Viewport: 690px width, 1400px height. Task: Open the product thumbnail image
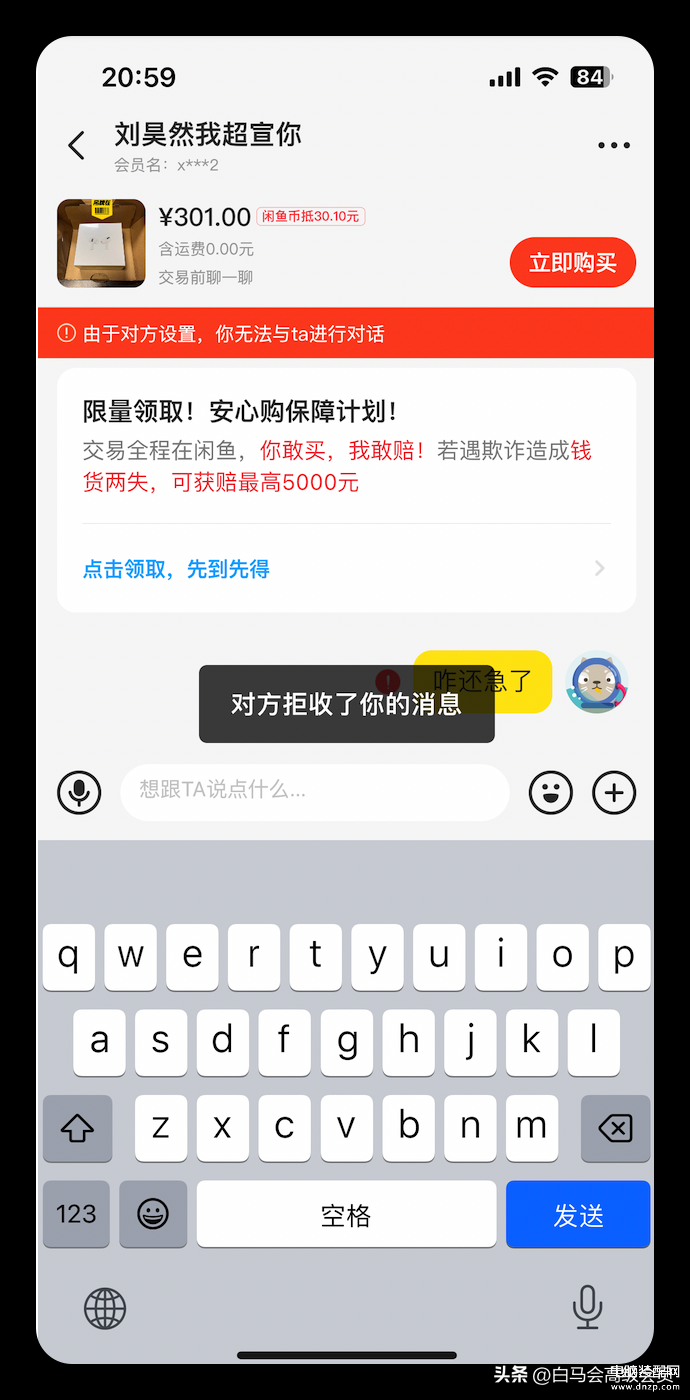point(101,243)
